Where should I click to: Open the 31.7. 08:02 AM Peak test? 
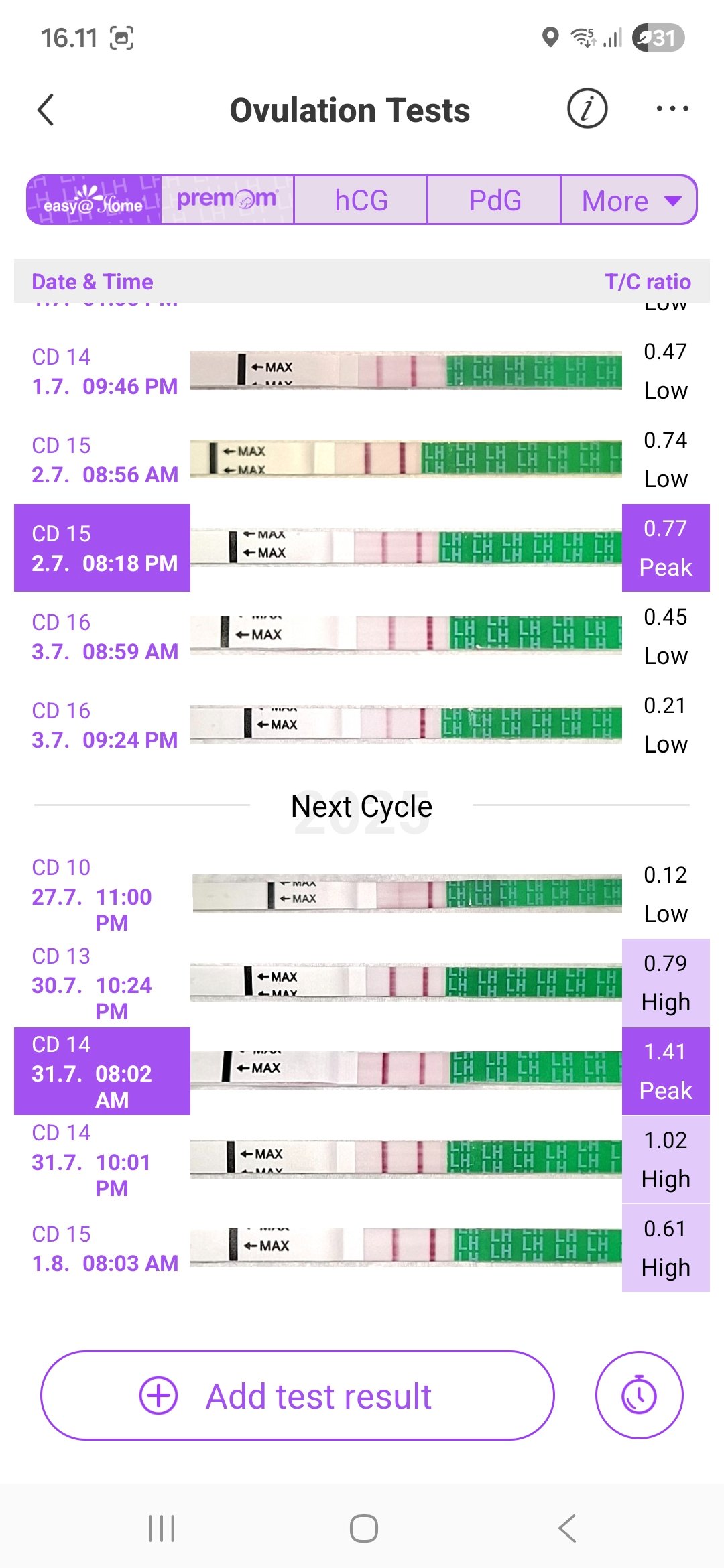point(362,1071)
